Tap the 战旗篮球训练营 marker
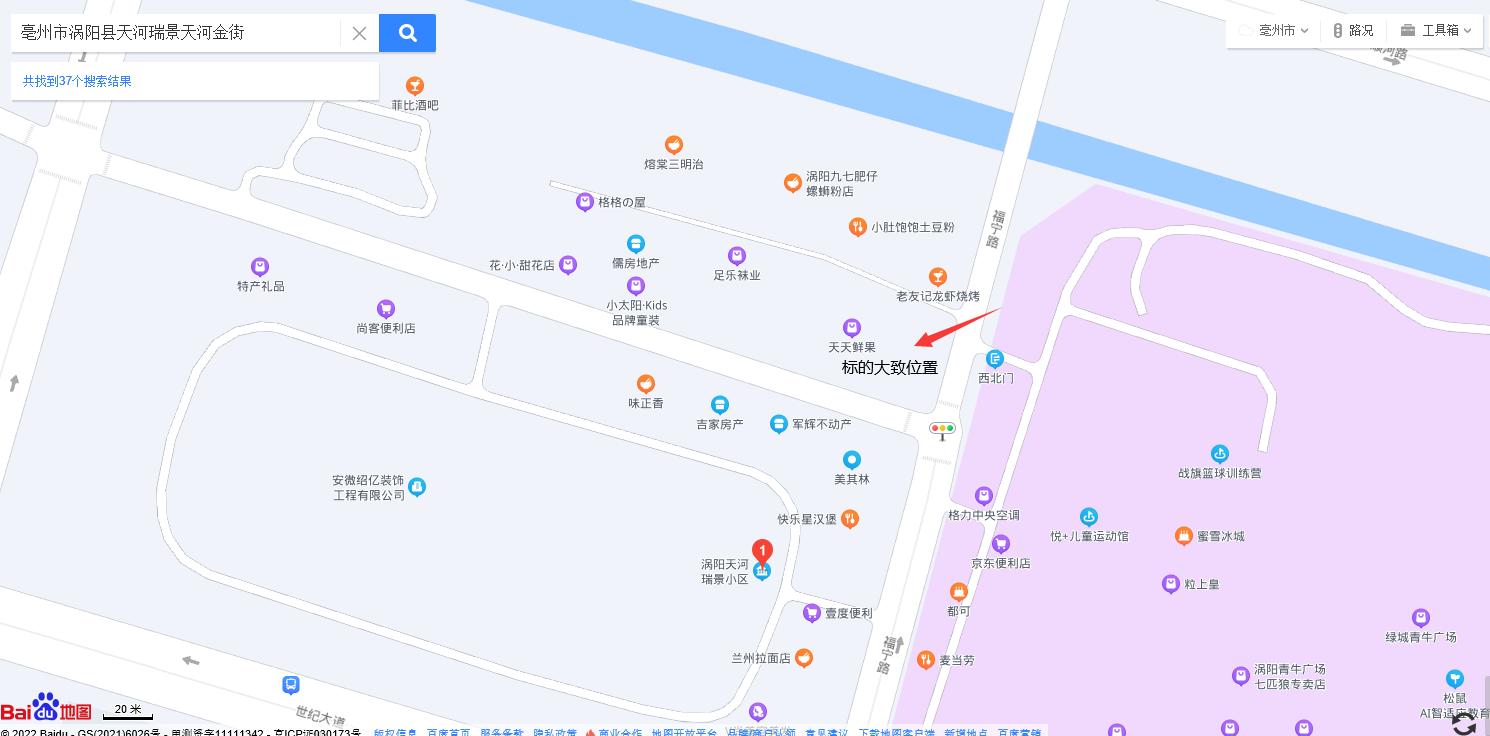Screen dimensions: 1490x736 [1219, 454]
